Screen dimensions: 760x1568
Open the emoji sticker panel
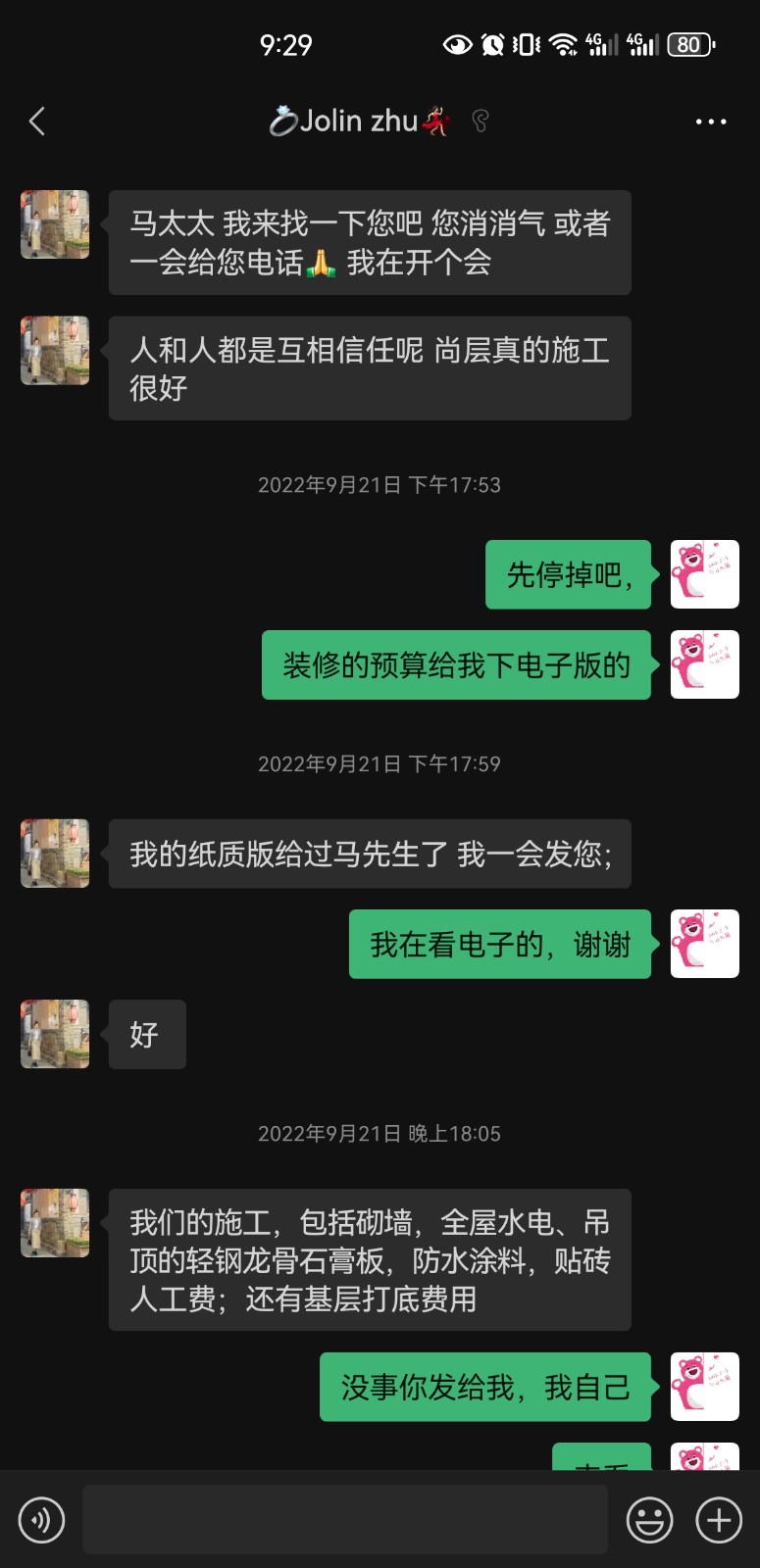tap(649, 1520)
